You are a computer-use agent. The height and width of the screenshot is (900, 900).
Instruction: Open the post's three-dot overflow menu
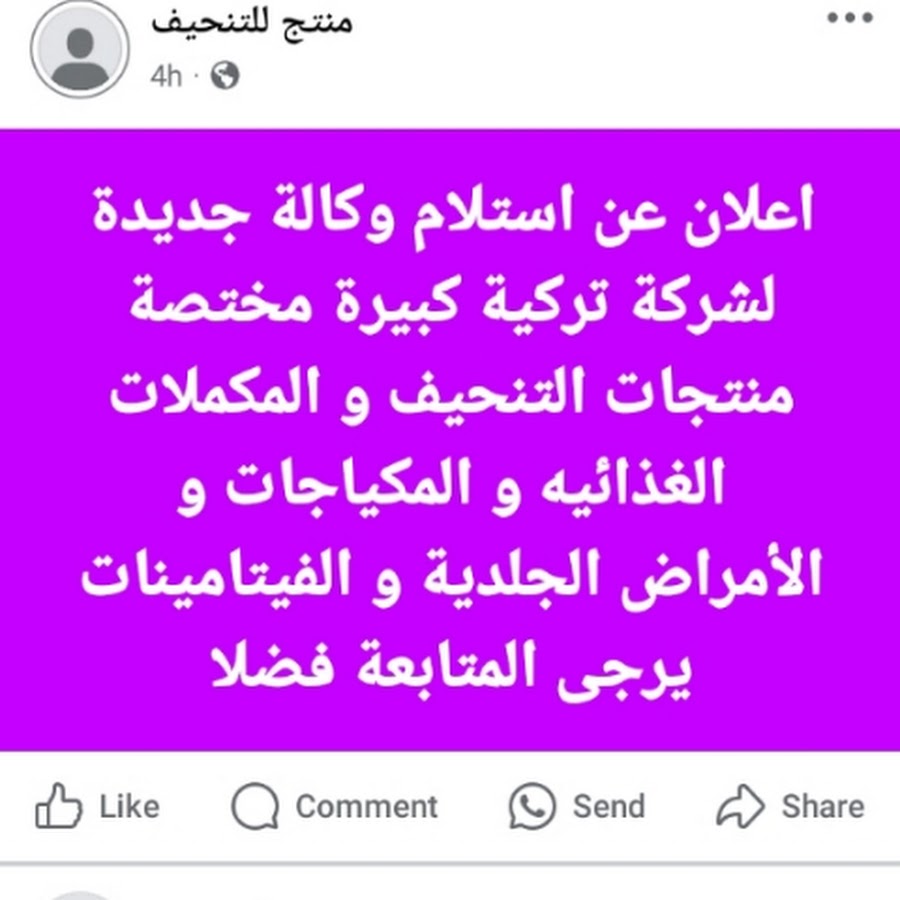click(x=850, y=20)
